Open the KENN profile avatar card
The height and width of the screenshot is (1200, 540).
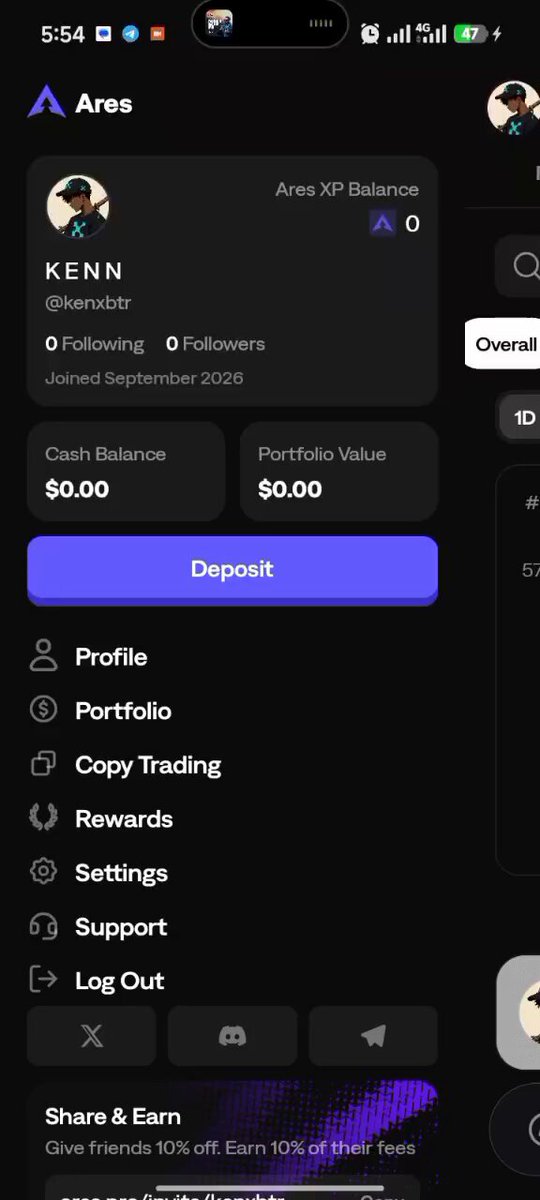tap(232, 281)
